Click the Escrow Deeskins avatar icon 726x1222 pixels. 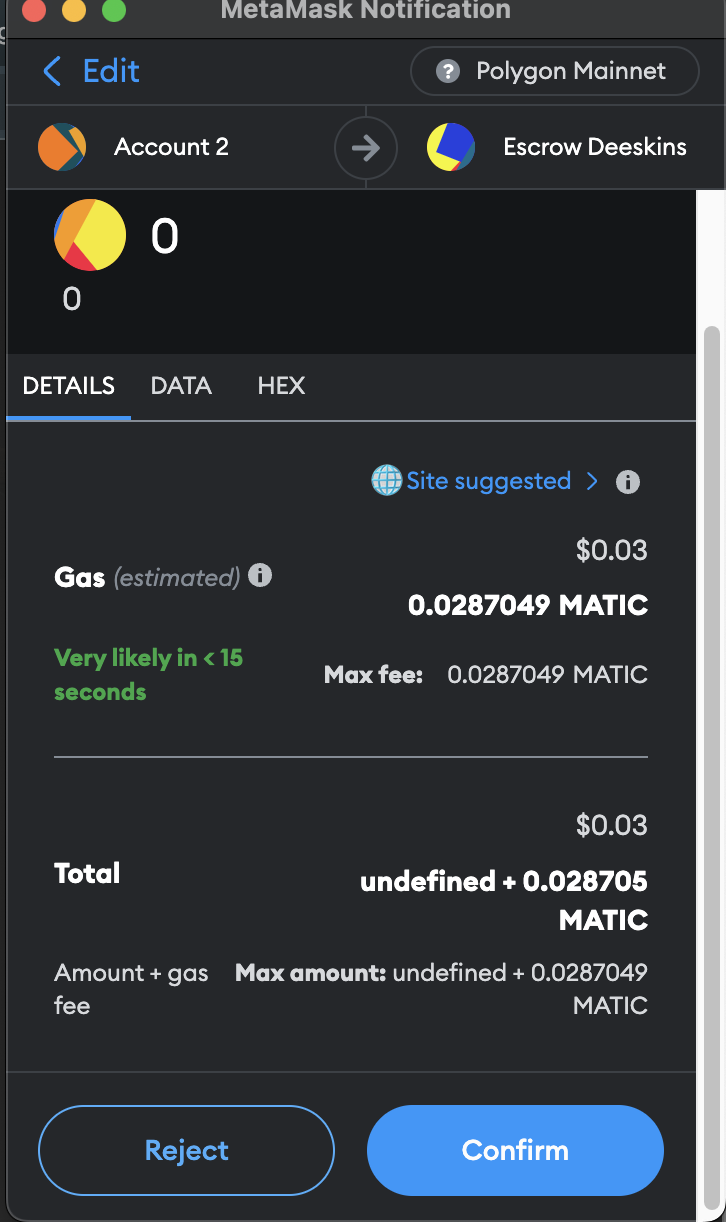tap(450, 146)
